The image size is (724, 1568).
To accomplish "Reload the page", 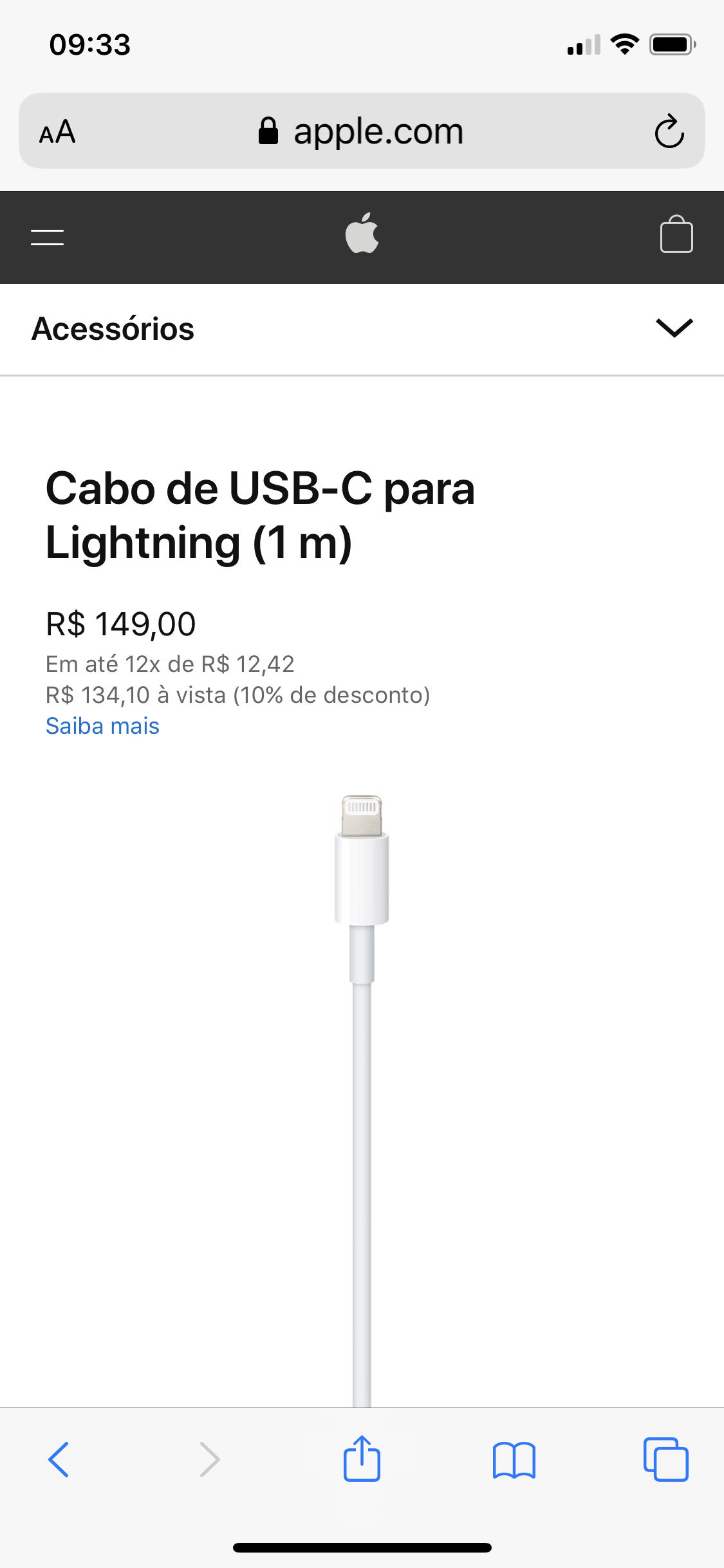I will click(669, 131).
